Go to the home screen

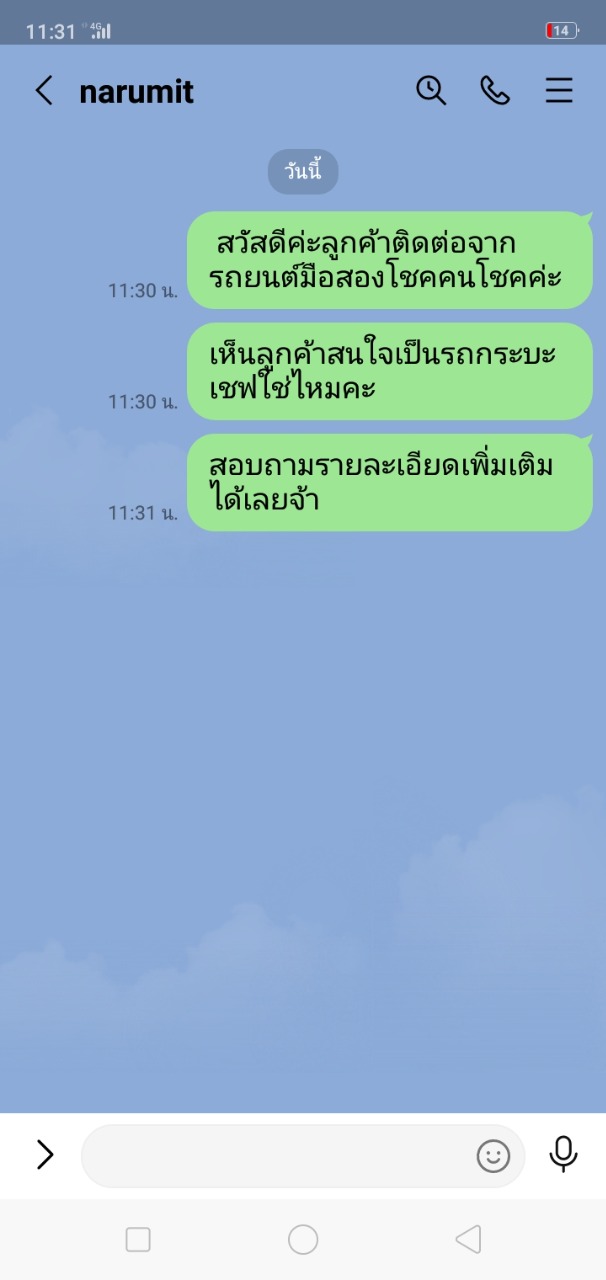tap(303, 1240)
